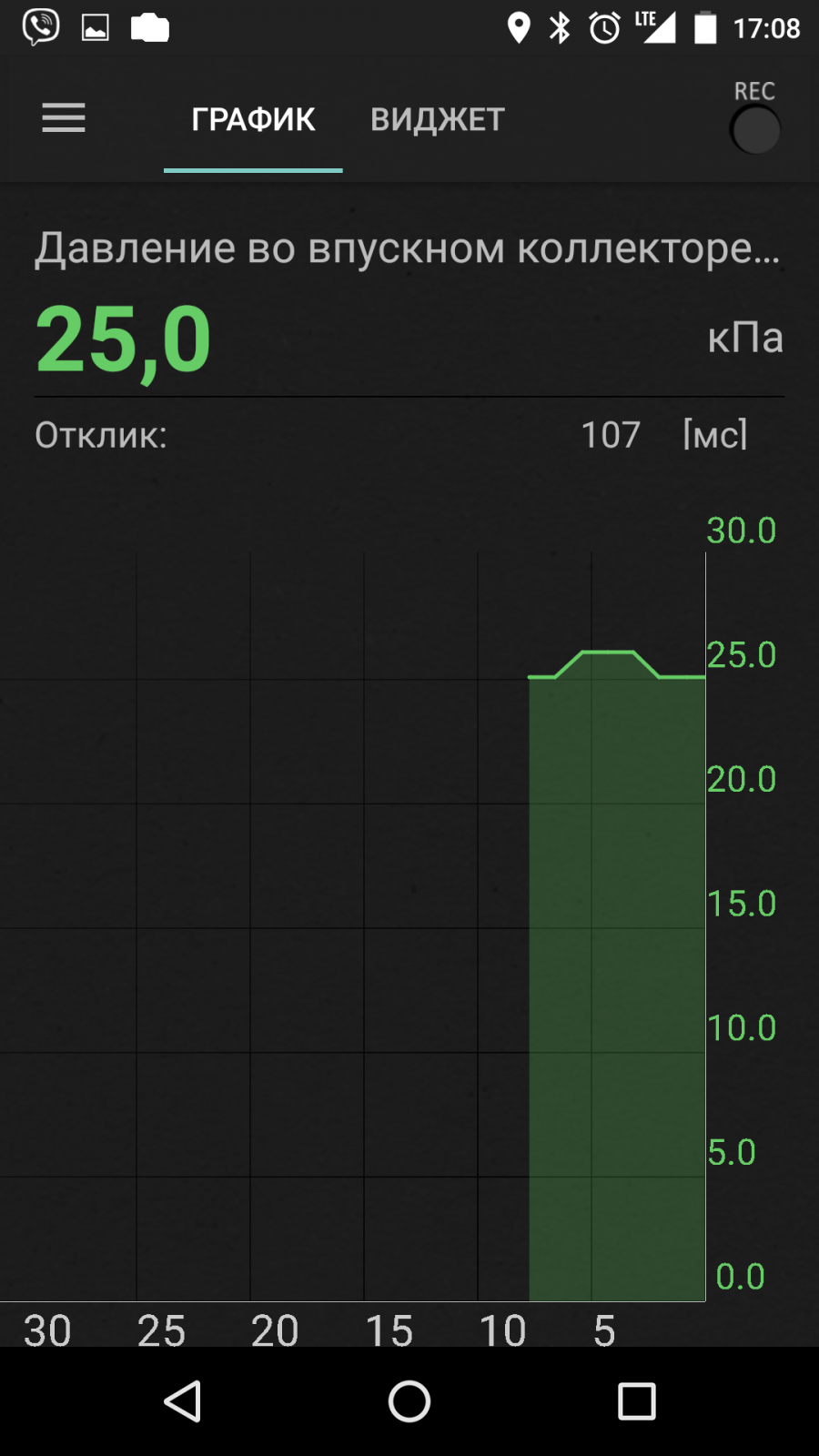
Task: Select the ГРАФИК tab
Action: (x=253, y=119)
